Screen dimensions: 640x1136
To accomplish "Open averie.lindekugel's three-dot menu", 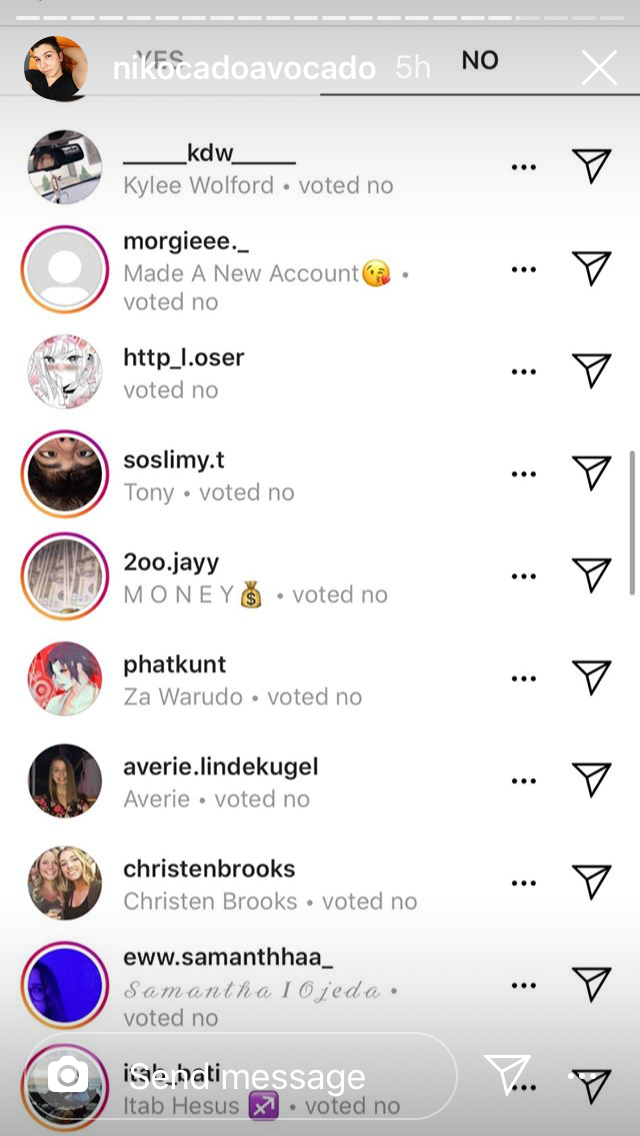I will (x=523, y=782).
